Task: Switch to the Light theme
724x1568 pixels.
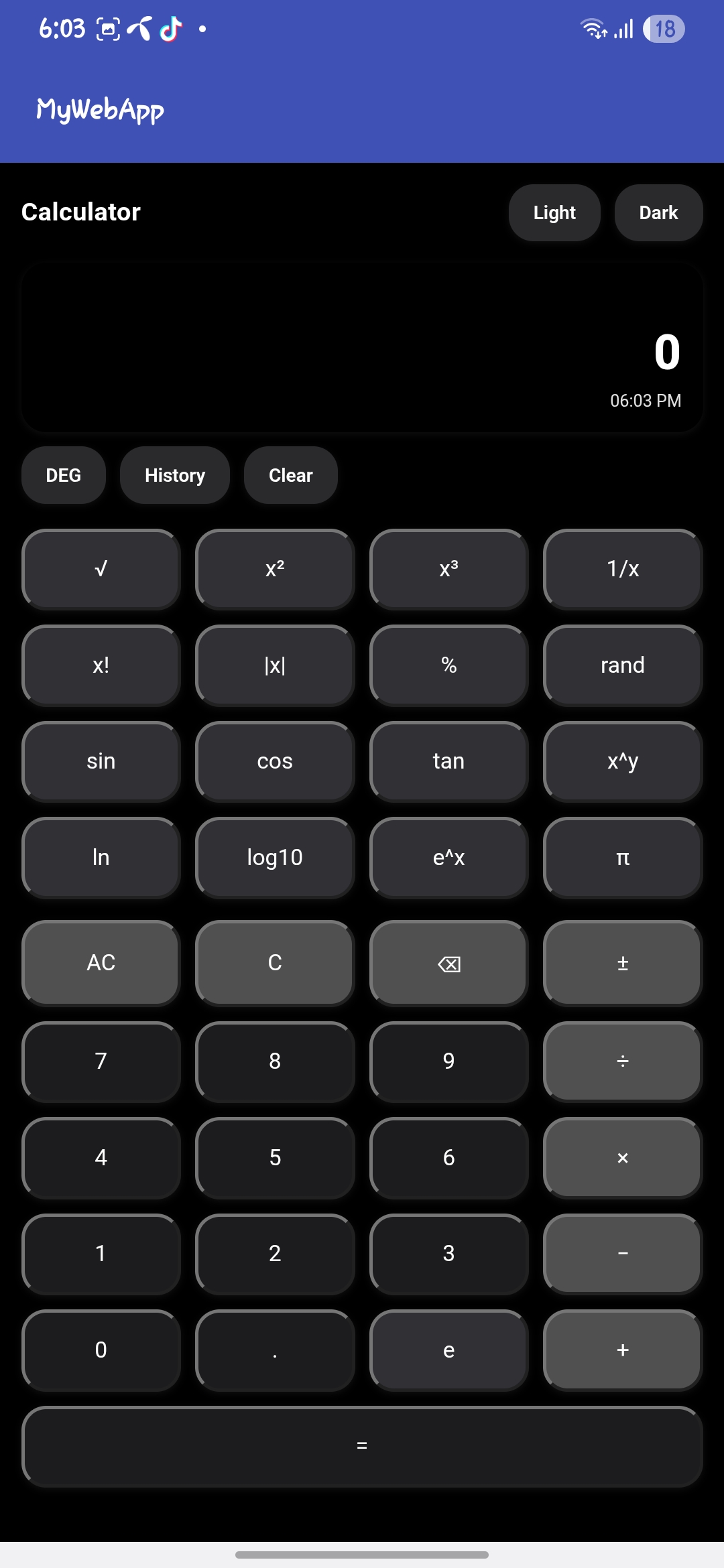Action: [554, 213]
